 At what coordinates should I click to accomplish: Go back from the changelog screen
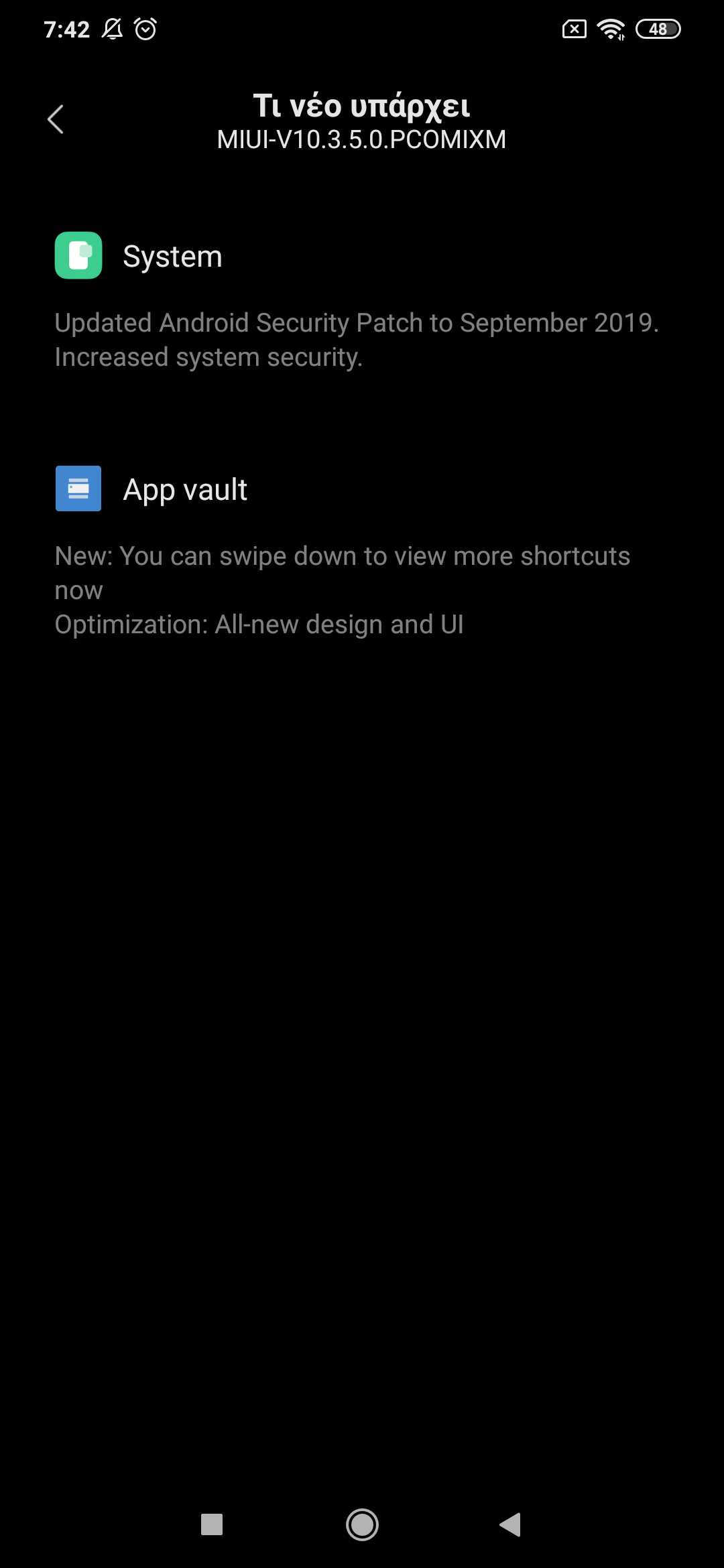(x=56, y=119)
